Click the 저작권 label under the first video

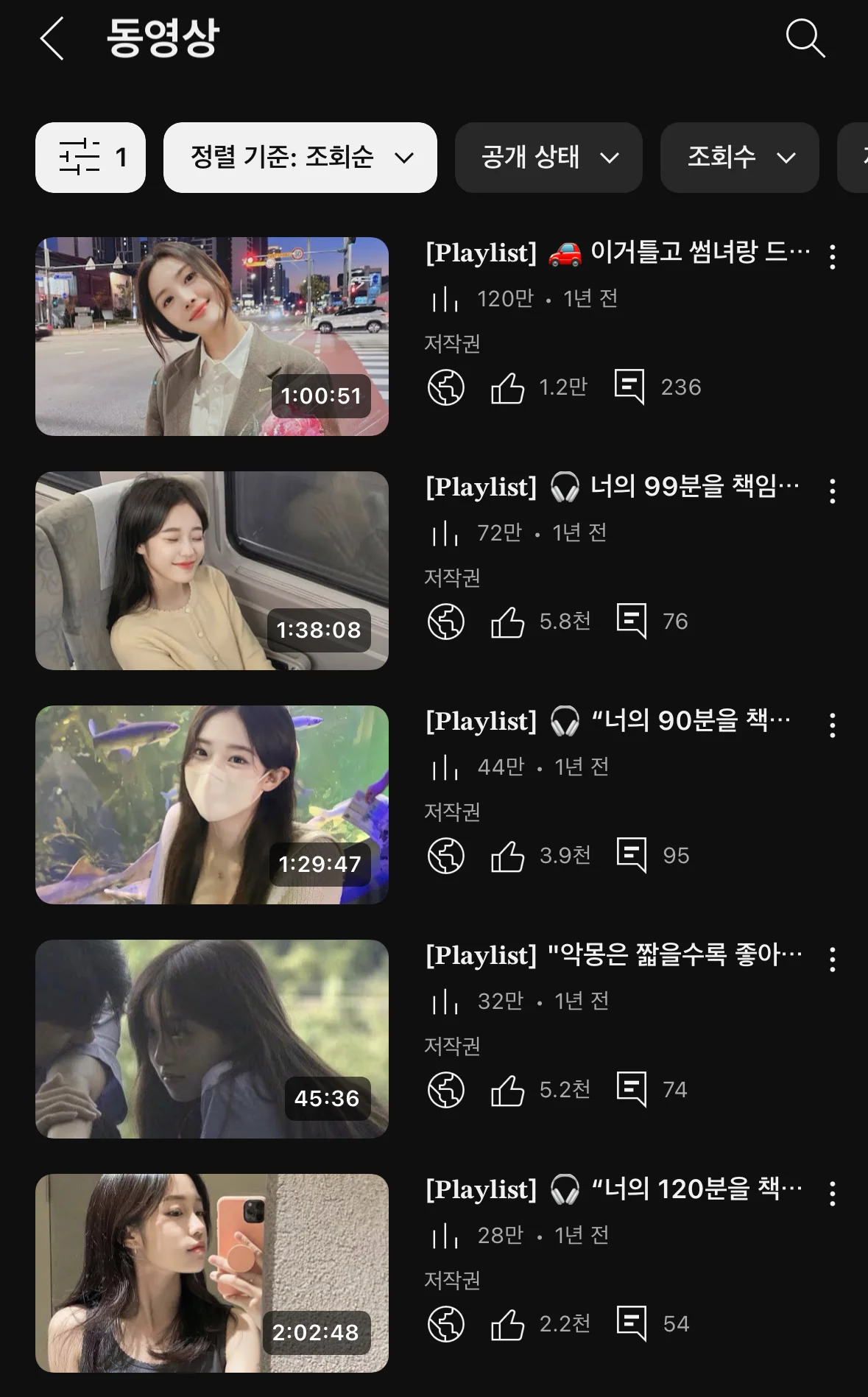(x=451, y=343)
